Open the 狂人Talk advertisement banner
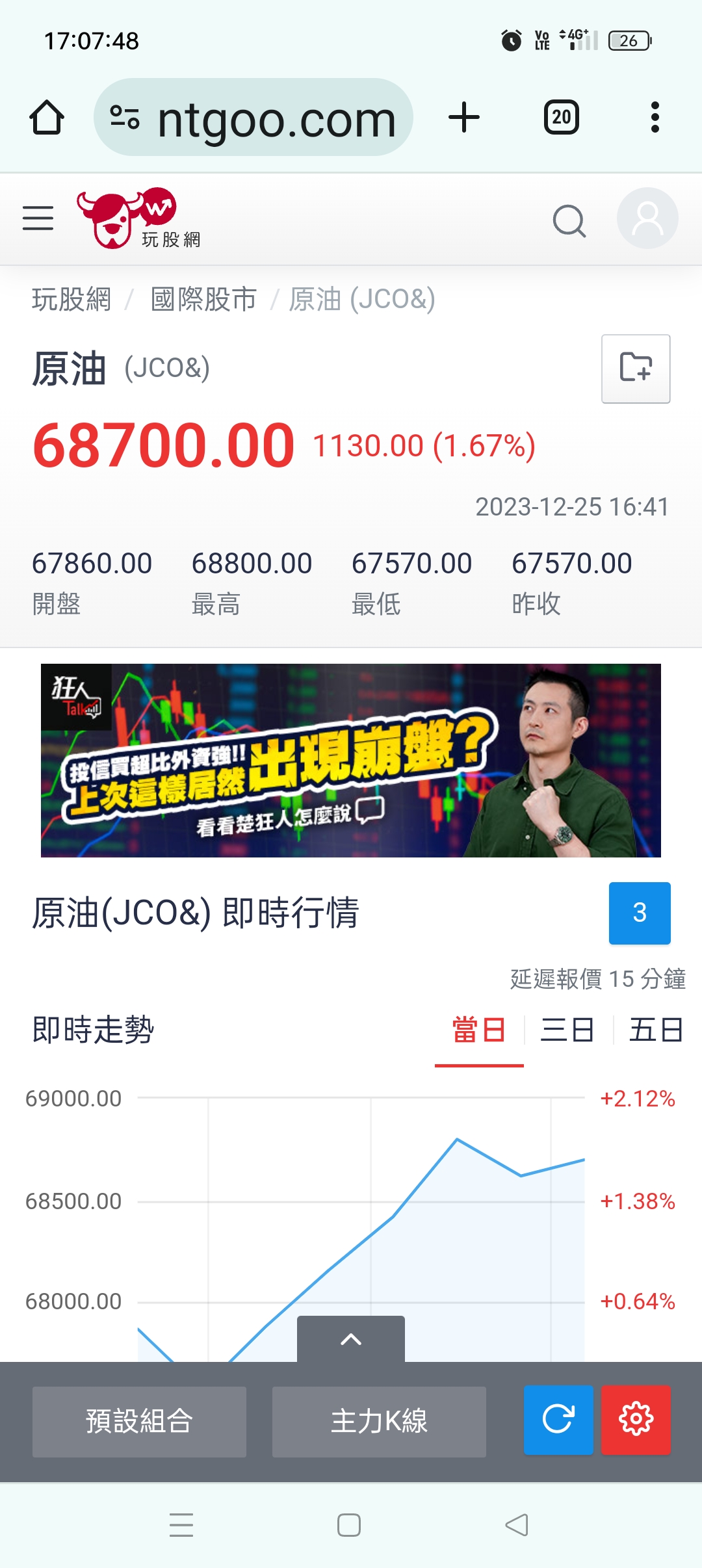The image size is (702, 1568). click(x=351, y=760)
